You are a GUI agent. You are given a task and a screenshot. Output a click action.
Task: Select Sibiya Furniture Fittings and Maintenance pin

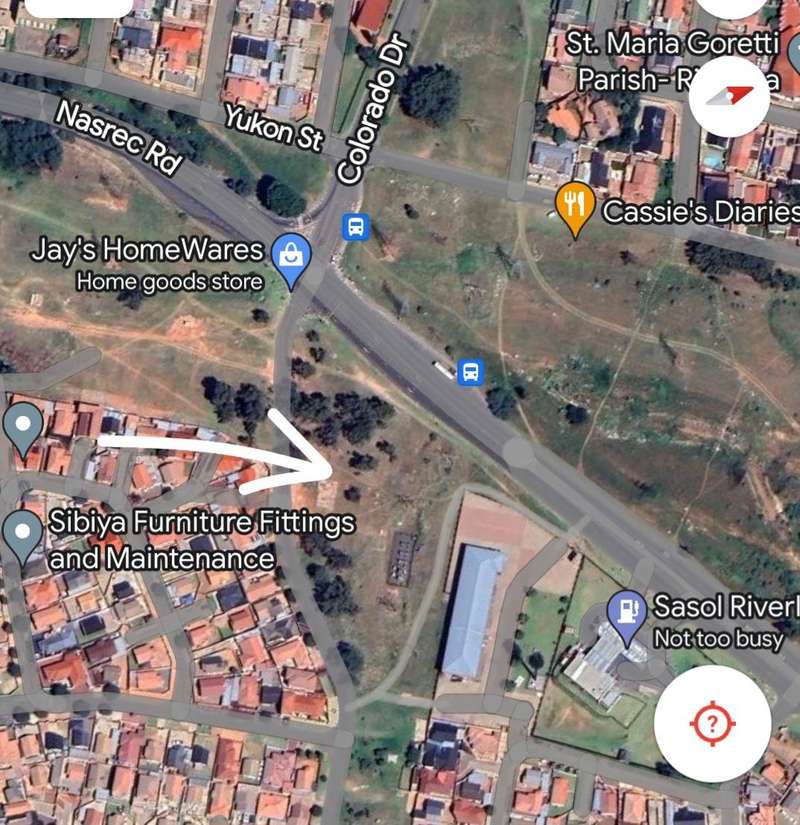23,533
